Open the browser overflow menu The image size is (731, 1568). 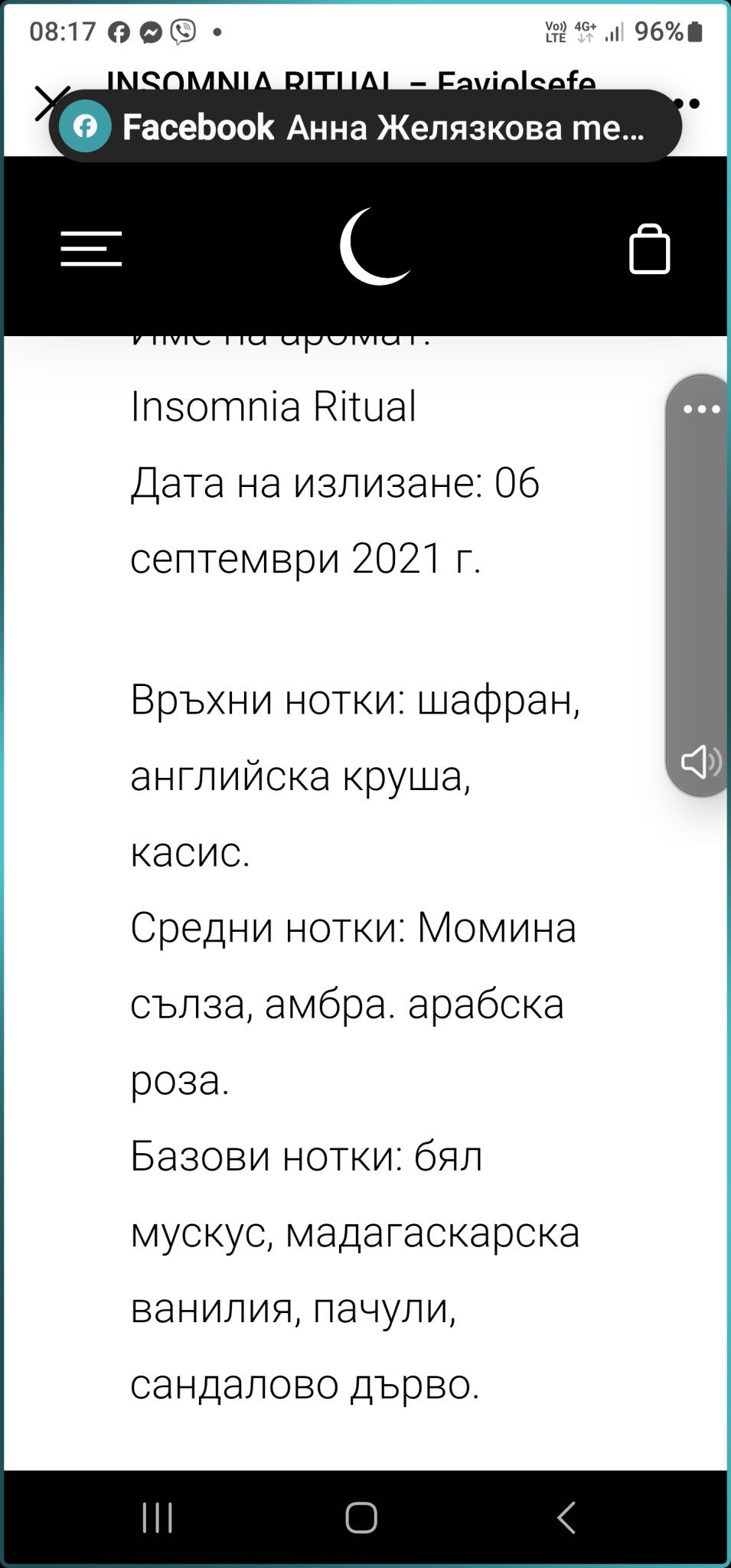coord(689,103)
